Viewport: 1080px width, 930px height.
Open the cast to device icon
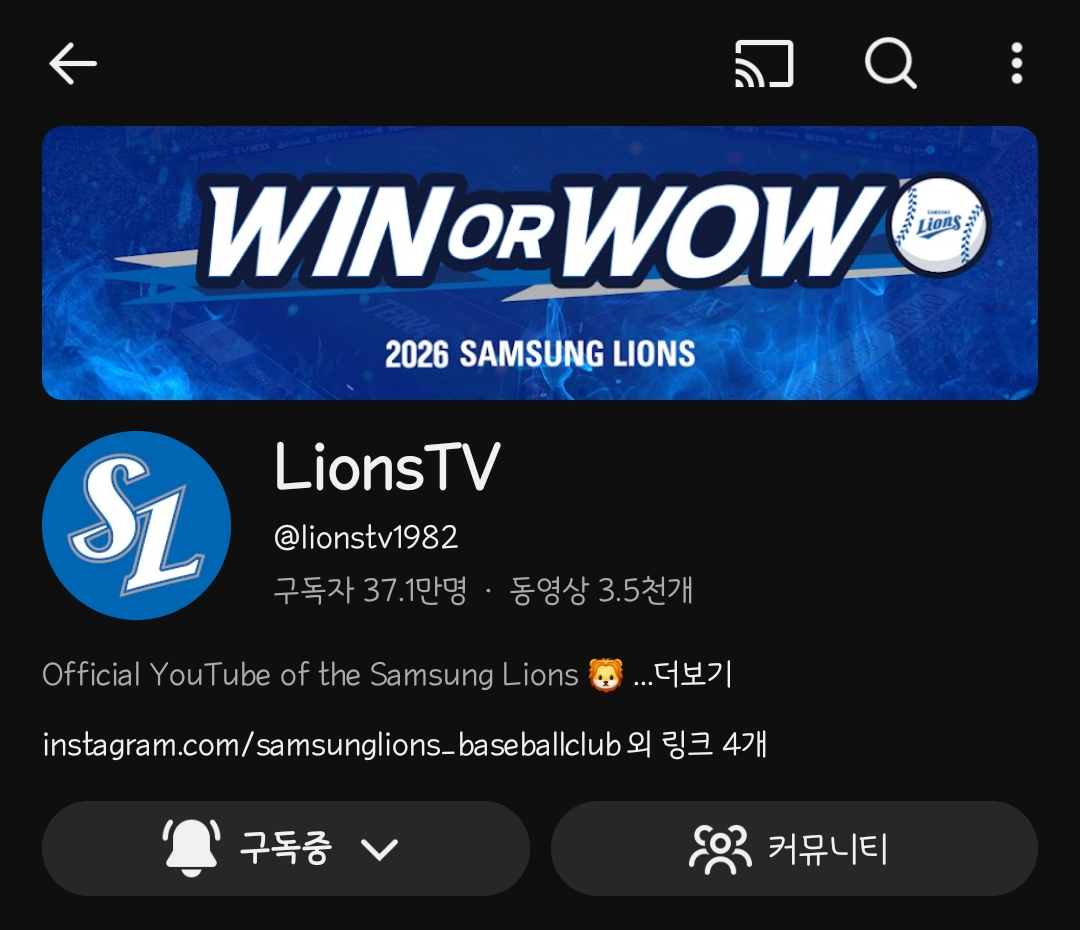(x=765, y=63)
